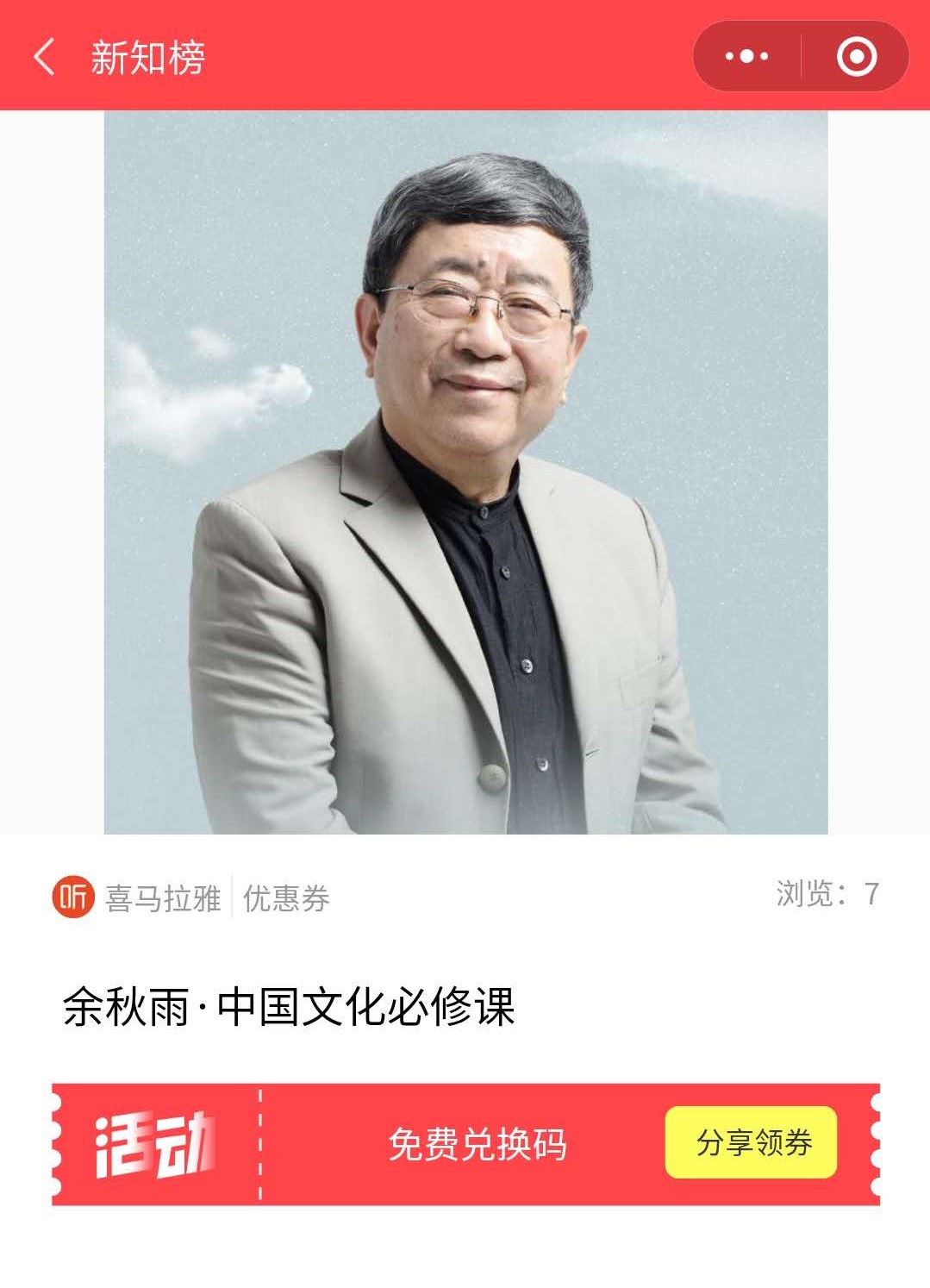Tap the dashed perforation line on the coupon
The height and width of the screenshot is (1288, 930).
[258, 1144]
